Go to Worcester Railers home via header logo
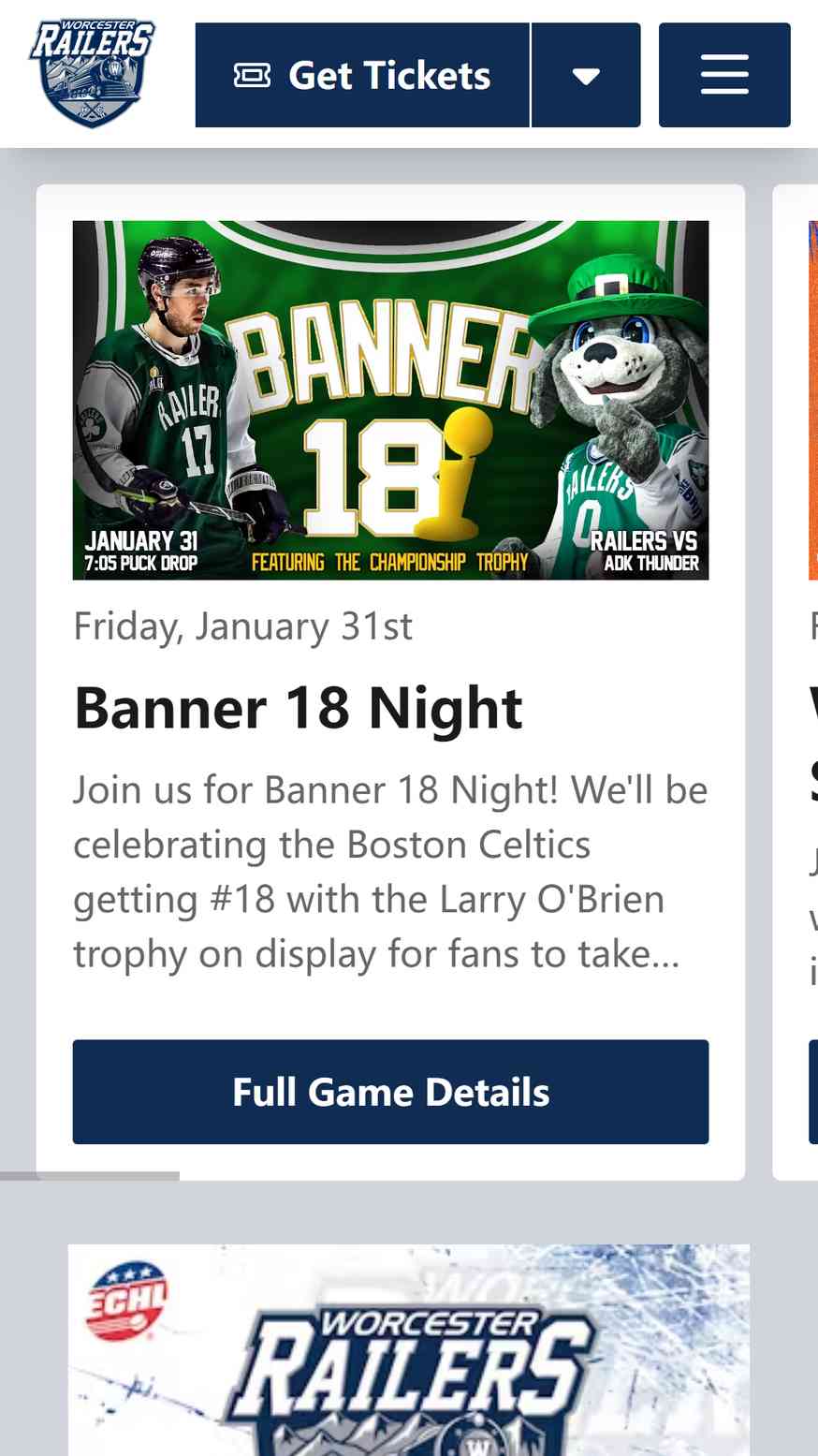The width and height of the screenshot is (818, 1456). pos(91,74)
